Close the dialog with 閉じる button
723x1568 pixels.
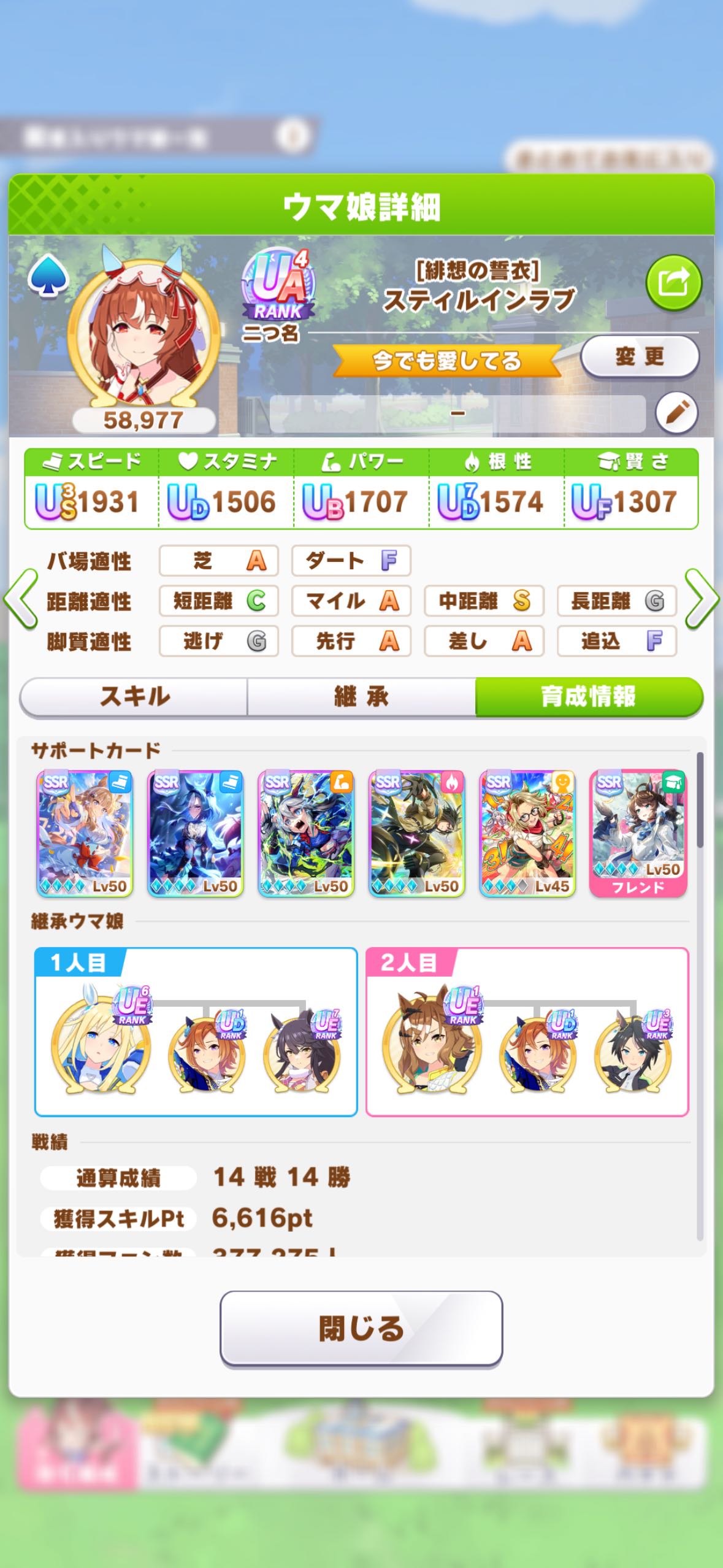click(361, 1329)
